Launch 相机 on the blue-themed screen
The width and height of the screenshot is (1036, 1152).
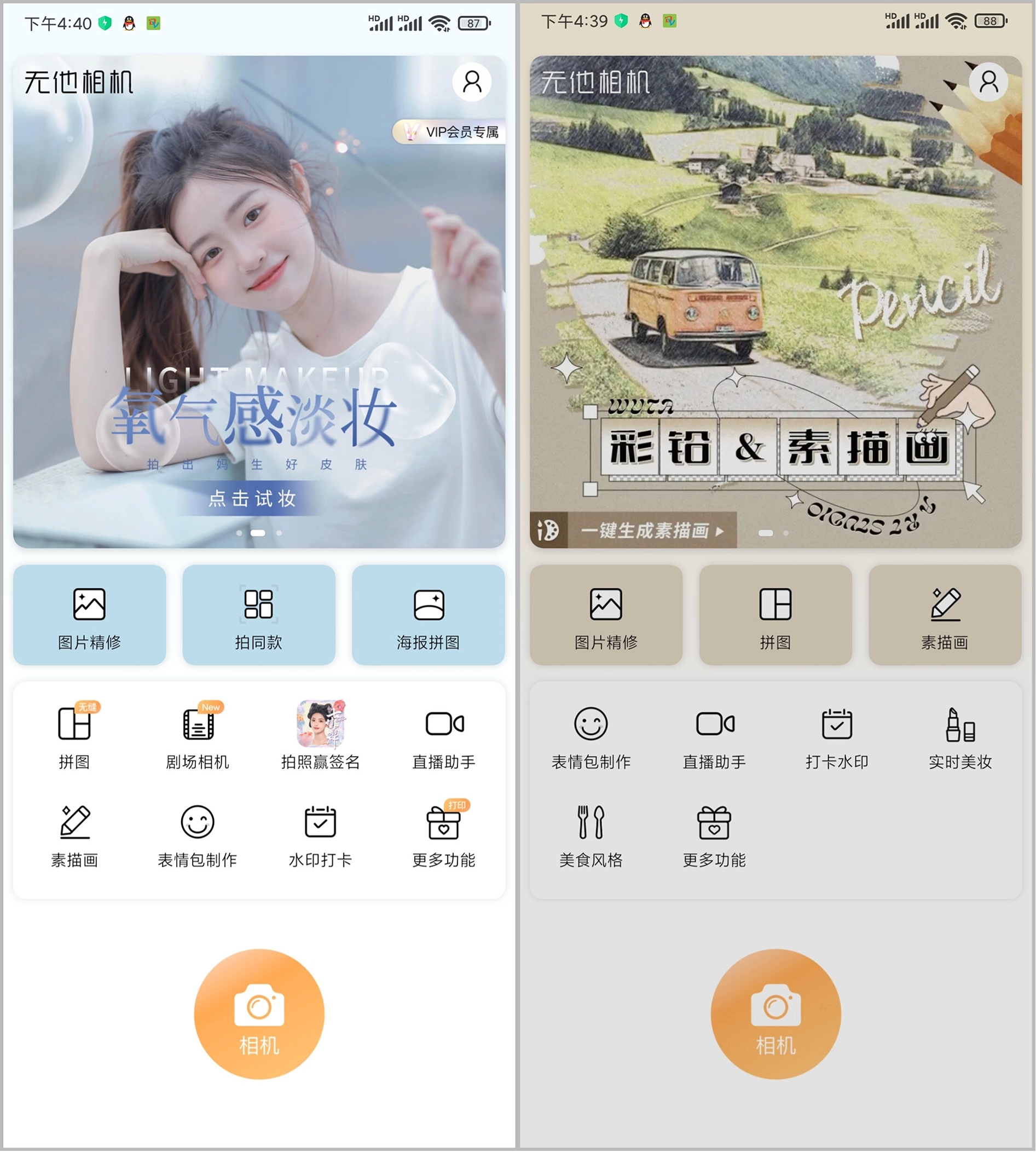[259, 1014]
